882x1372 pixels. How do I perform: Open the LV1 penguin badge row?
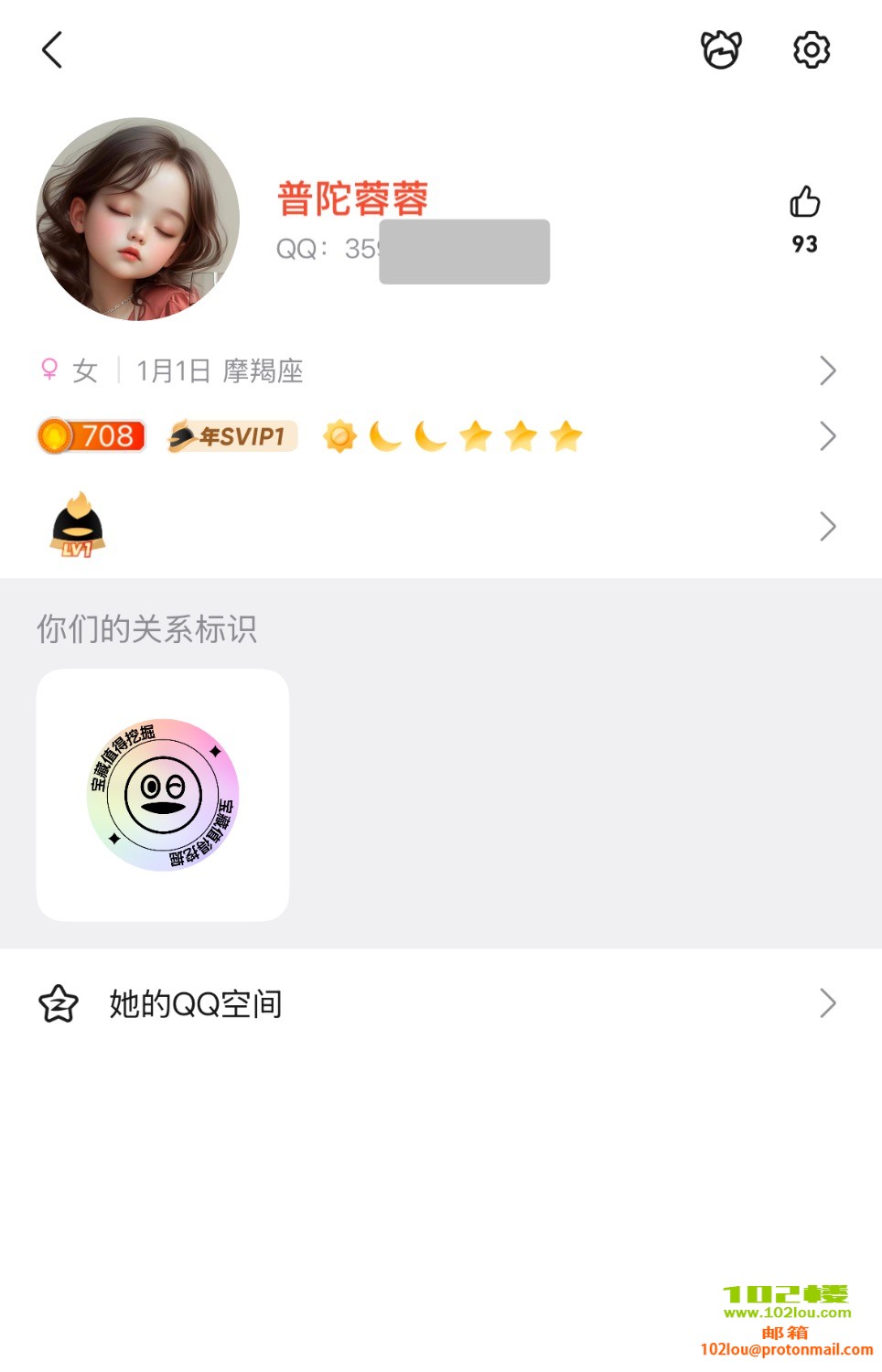(x=439, y=526)
